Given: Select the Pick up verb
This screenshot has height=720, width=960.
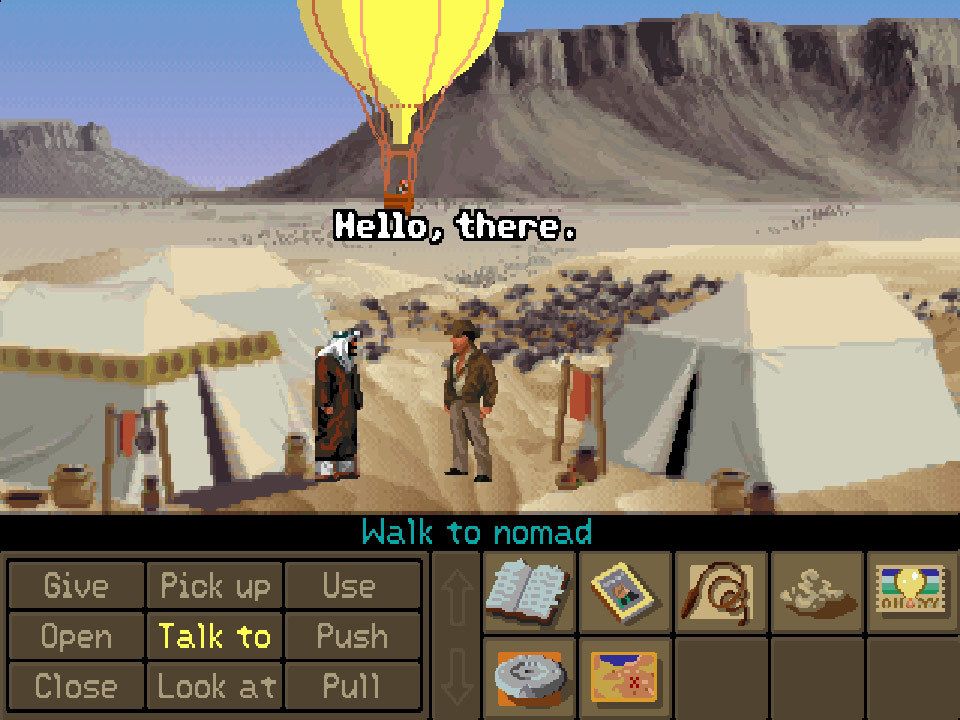Looking at the screenshot, I should 215,586.
